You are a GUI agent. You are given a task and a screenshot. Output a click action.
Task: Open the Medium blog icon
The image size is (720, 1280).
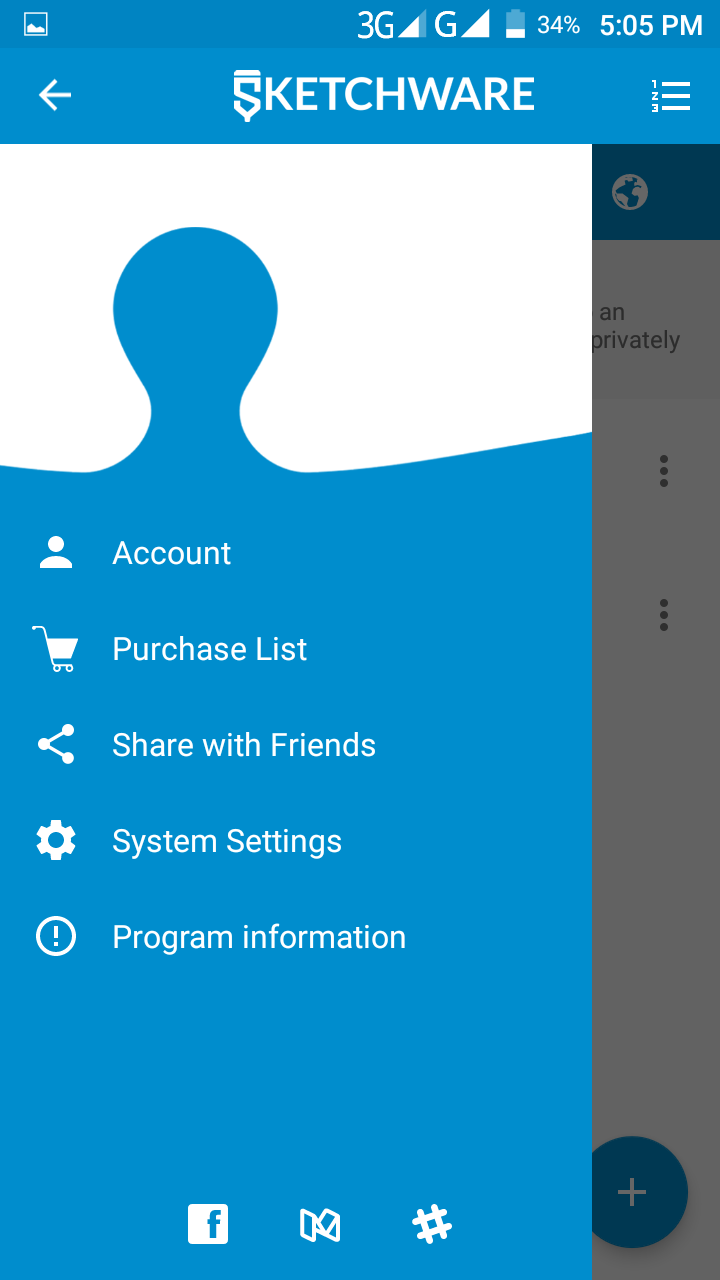pyautogui.click(x=320, y=1224)
